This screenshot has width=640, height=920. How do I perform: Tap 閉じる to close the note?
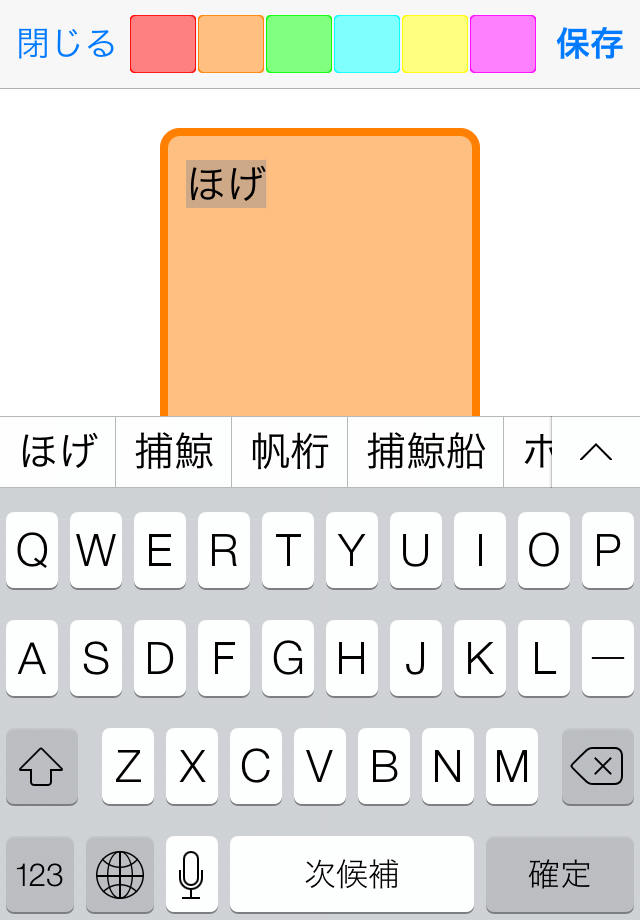(x=66, y=44)
